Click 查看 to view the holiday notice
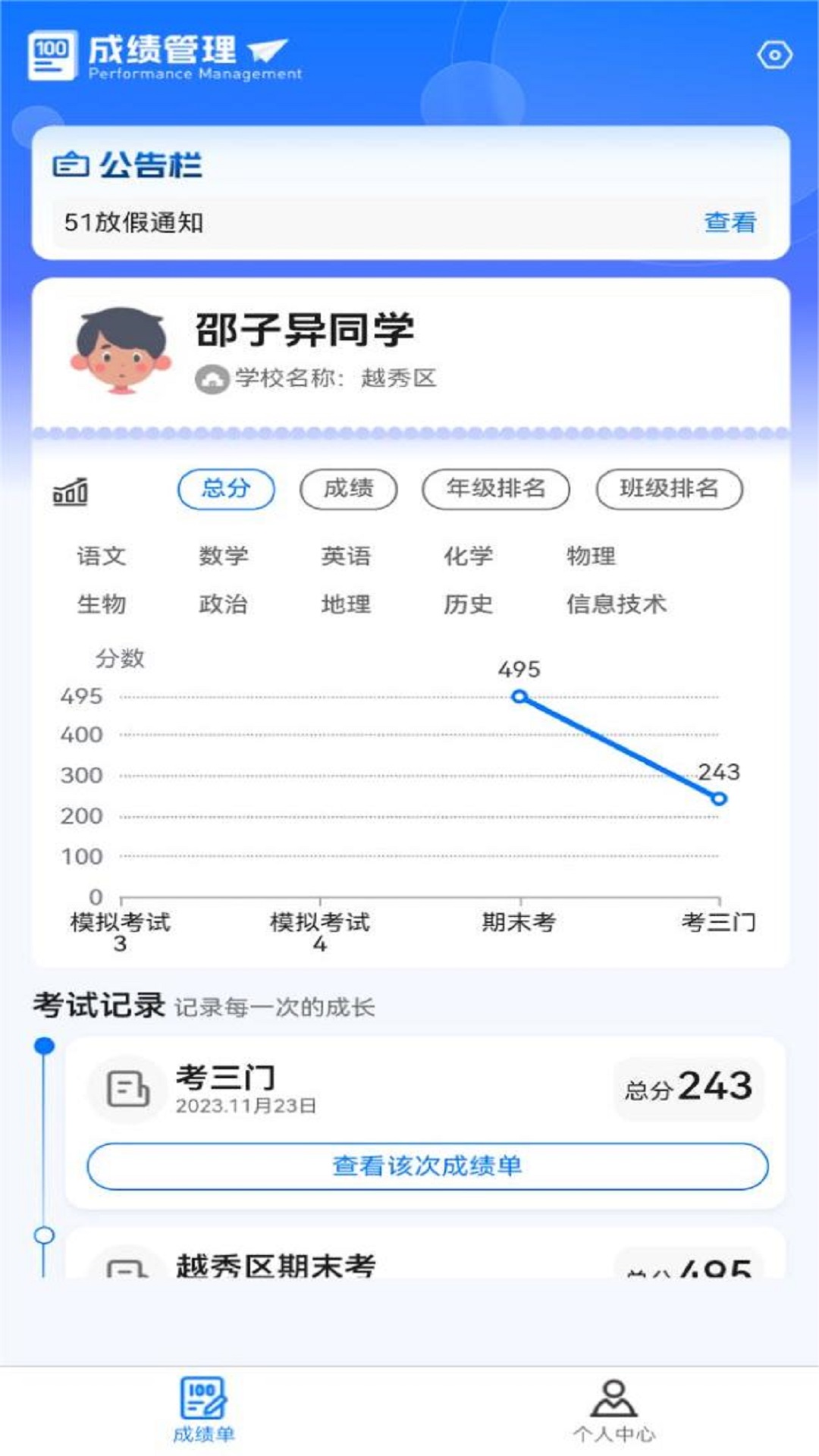The width and height of the screenshot is (819, 1456). pyautogui.click(x=730, y=222)
